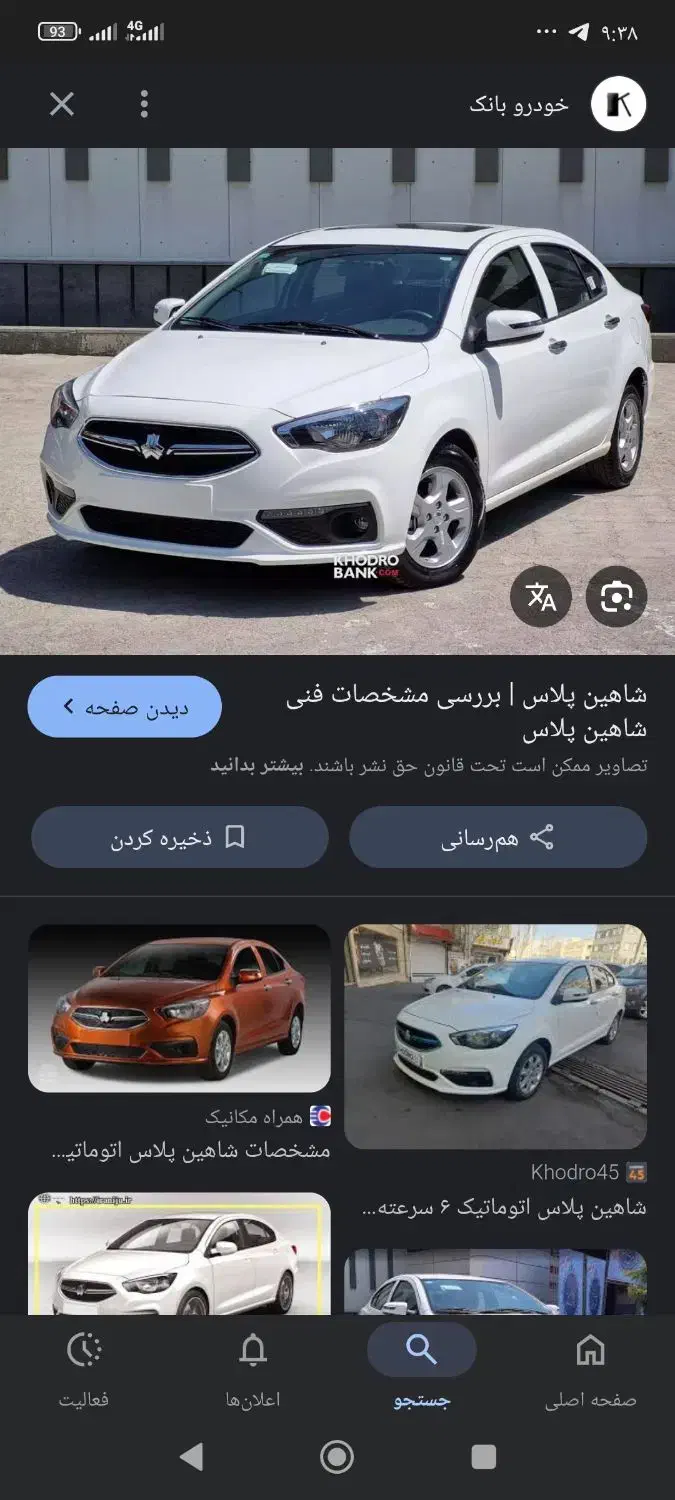
Task: Go to the صفحه اصلی home tab
Action: pyautogui.click(x=591, y=1369)
